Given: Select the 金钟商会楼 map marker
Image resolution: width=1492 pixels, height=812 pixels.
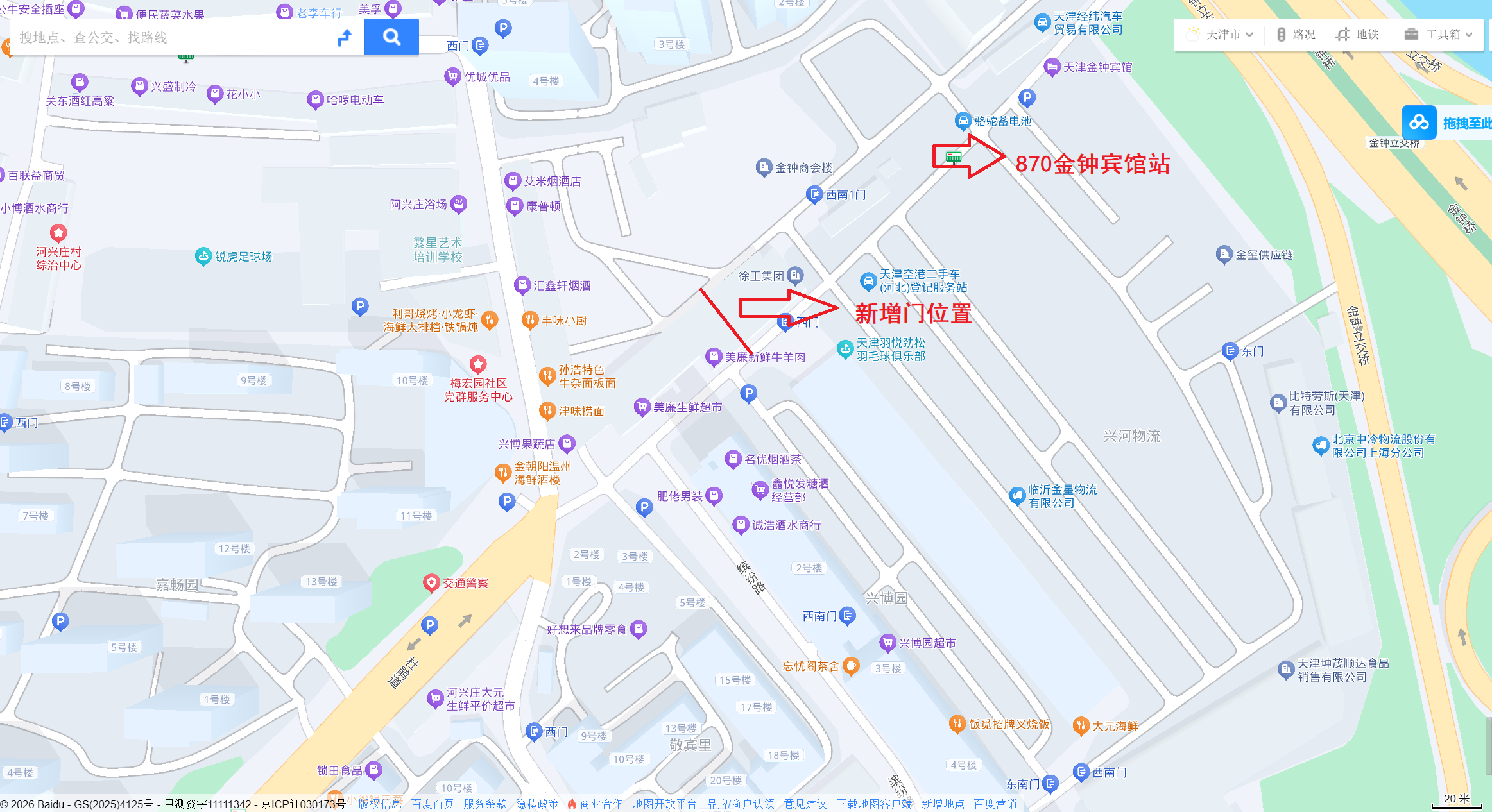Looking at the screenshot, I should [764, 167].
